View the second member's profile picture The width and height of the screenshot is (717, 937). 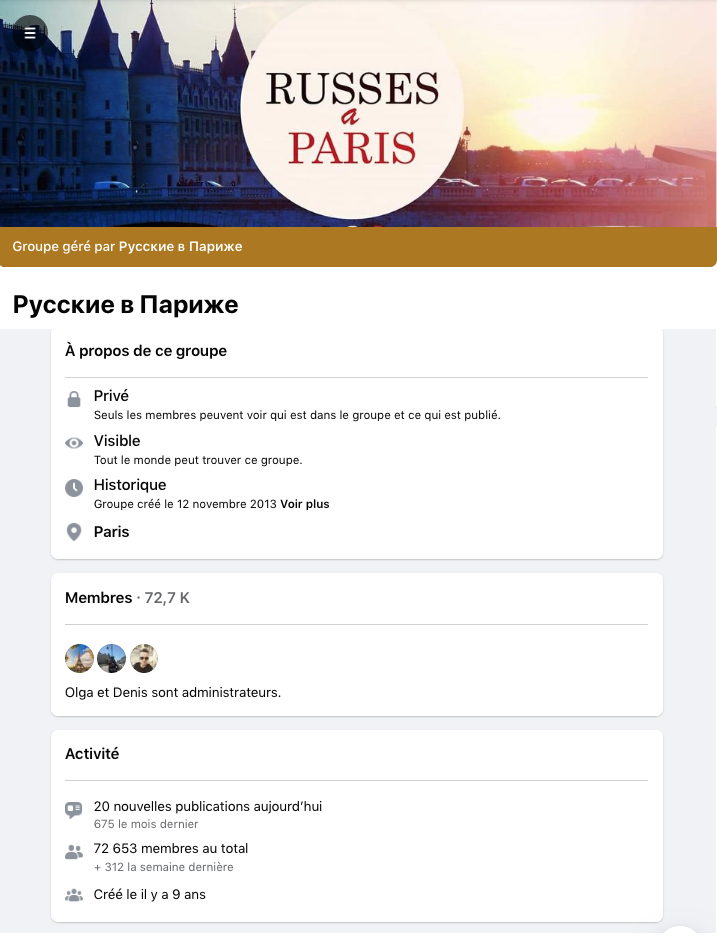coord(112,658)
